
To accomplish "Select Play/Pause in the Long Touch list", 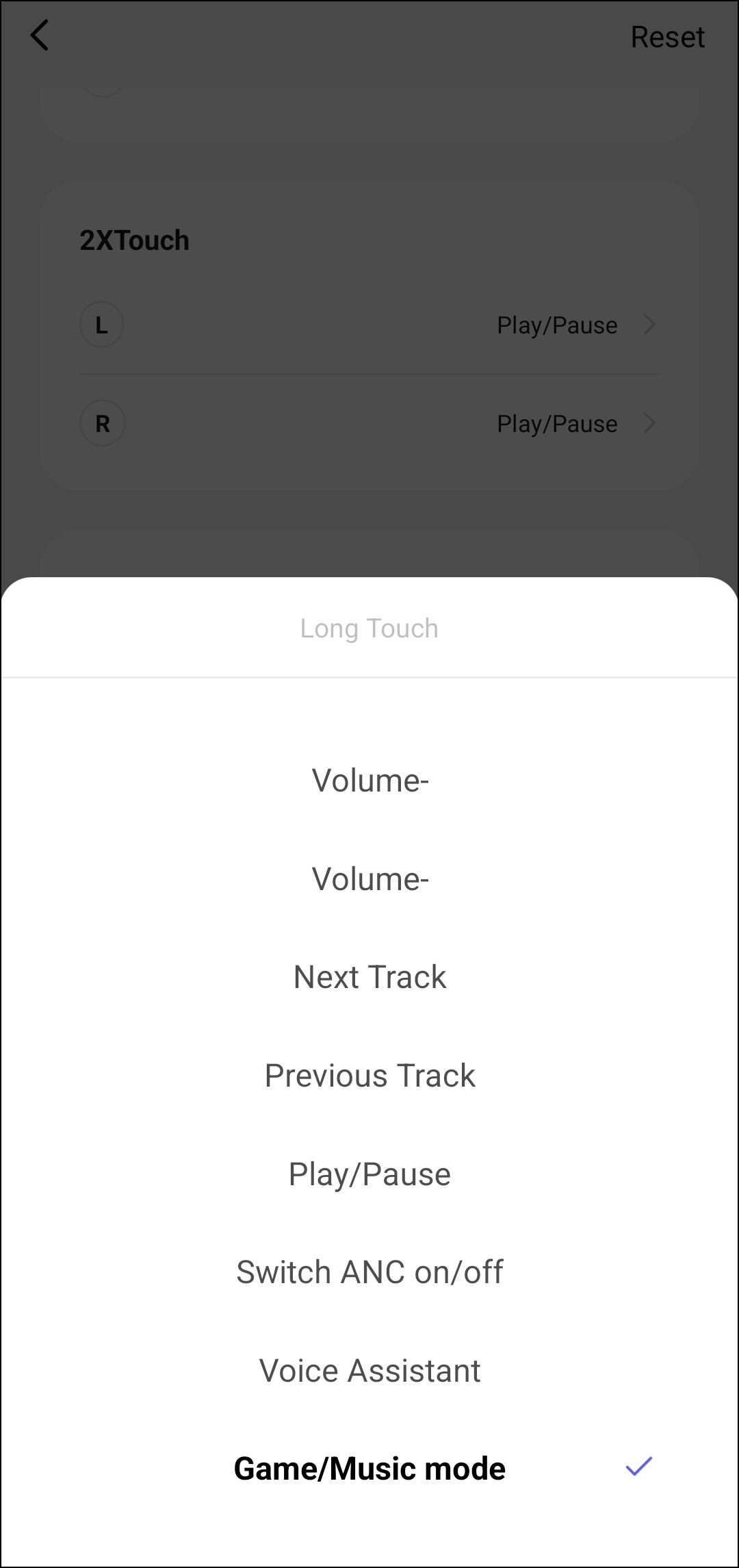I will point(369,1174).
